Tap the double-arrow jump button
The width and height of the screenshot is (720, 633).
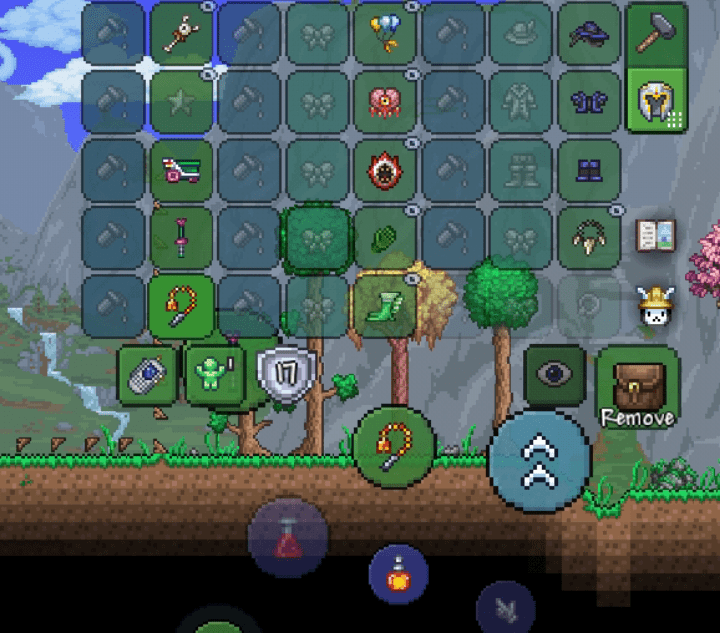pyautogui.click(x=540, y=461)
